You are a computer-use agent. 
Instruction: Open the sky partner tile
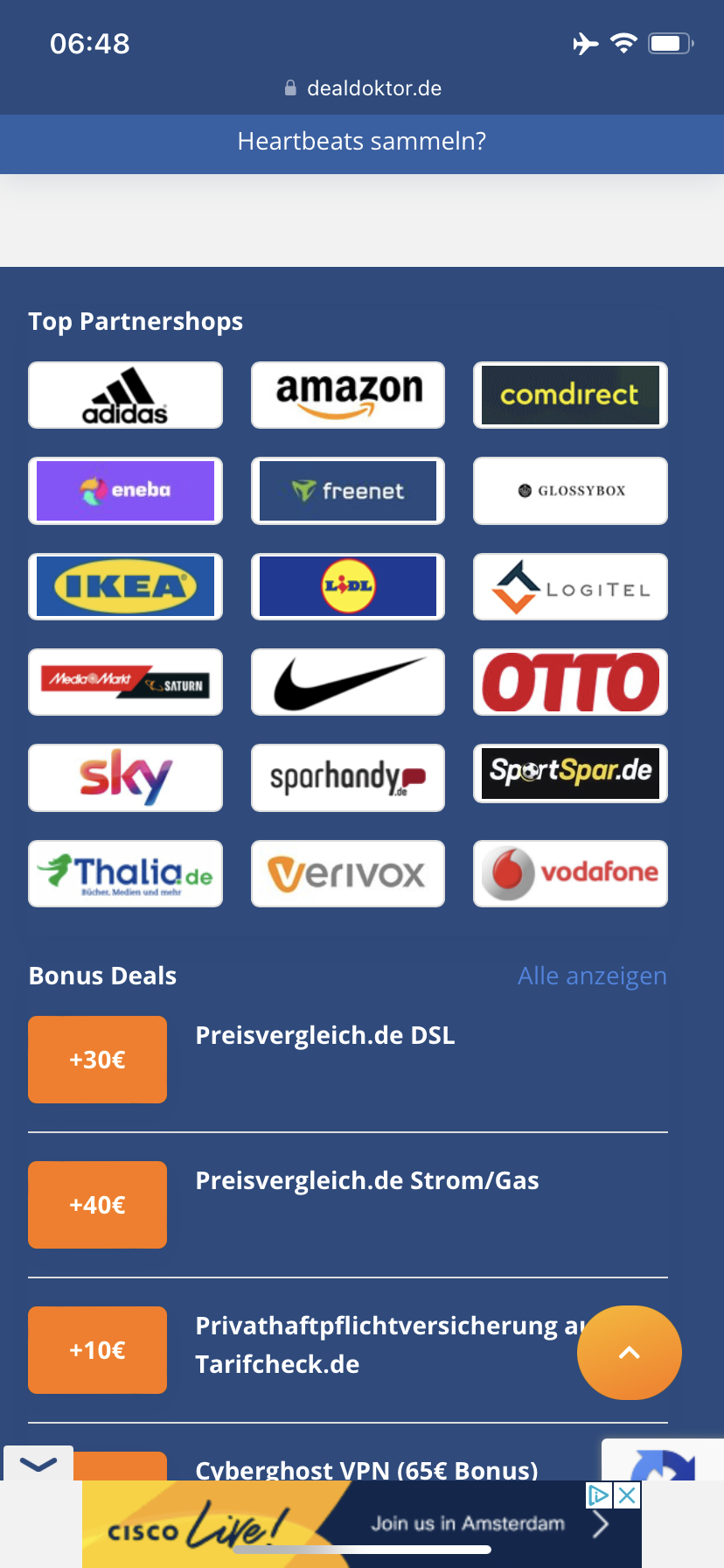[125, 778]
